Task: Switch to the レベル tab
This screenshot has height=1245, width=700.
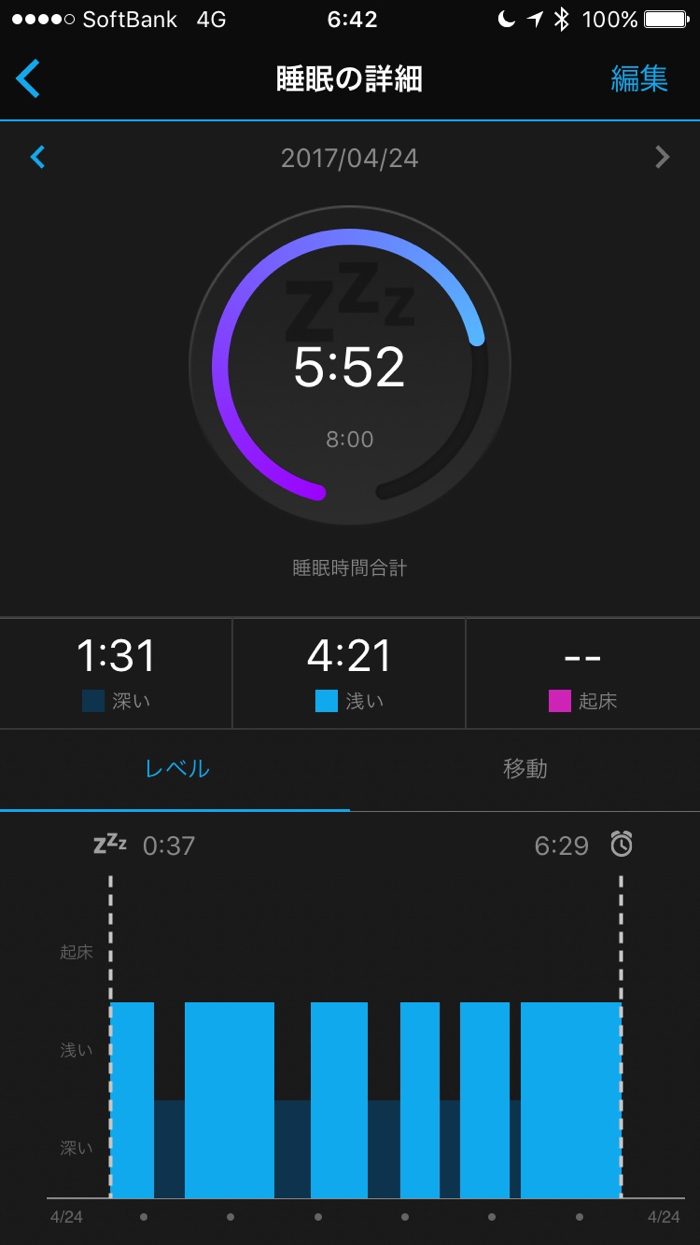Action: click(x=176, y=769)
